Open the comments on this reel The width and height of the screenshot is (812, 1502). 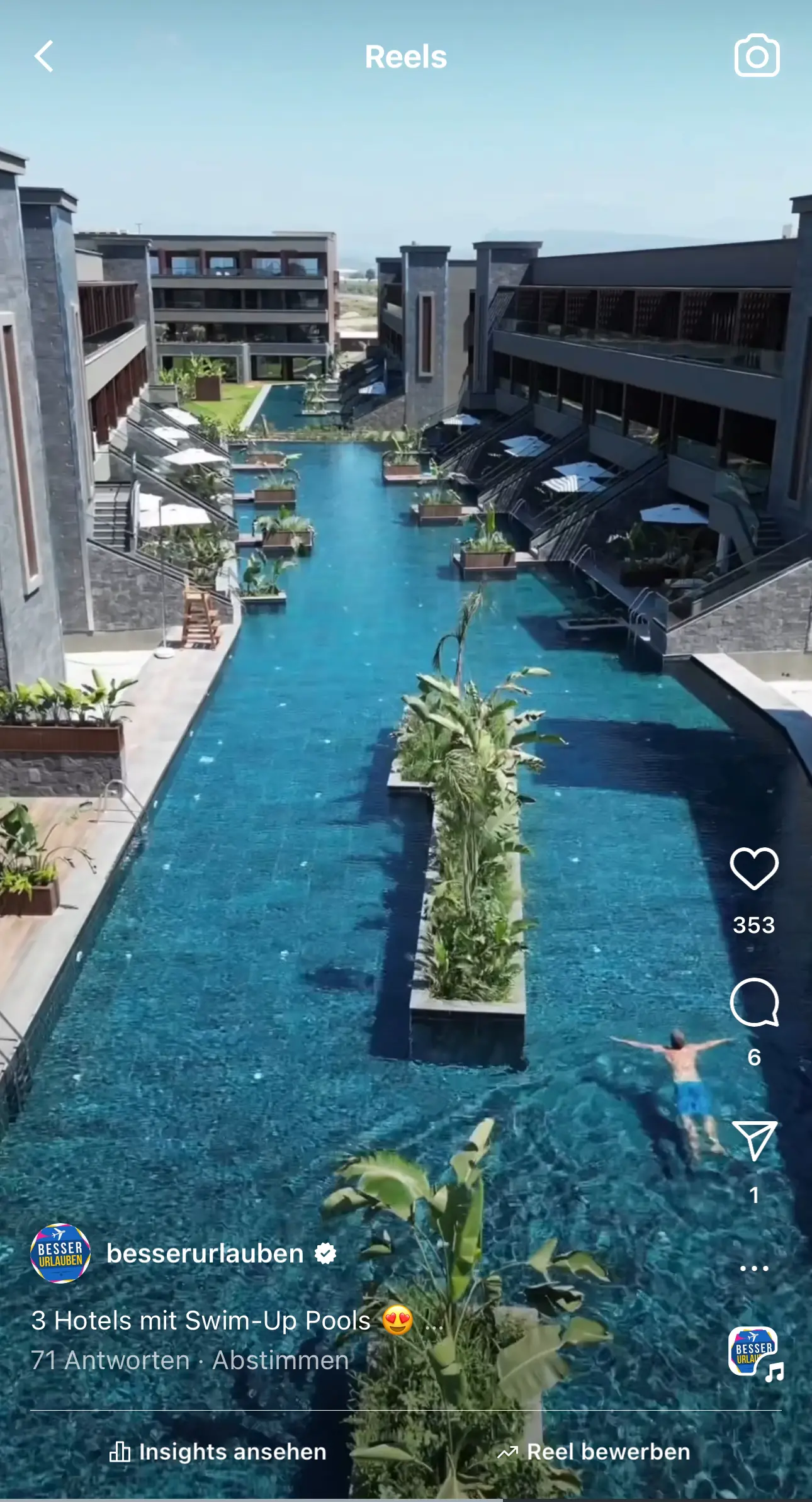(x=754, y=1002)
